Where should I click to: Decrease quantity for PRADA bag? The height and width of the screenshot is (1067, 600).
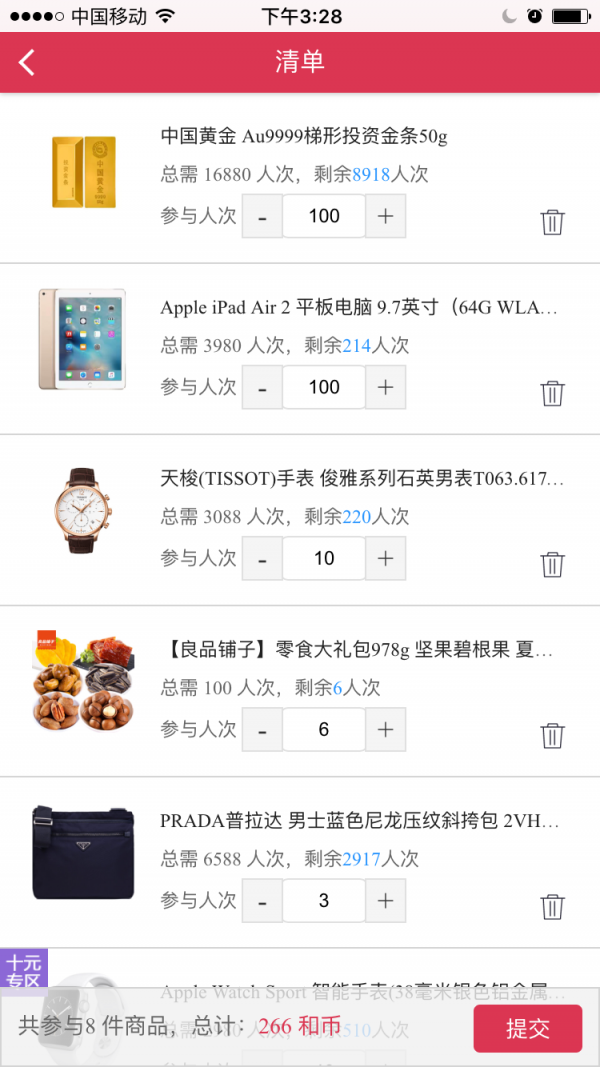coord(262,901)
